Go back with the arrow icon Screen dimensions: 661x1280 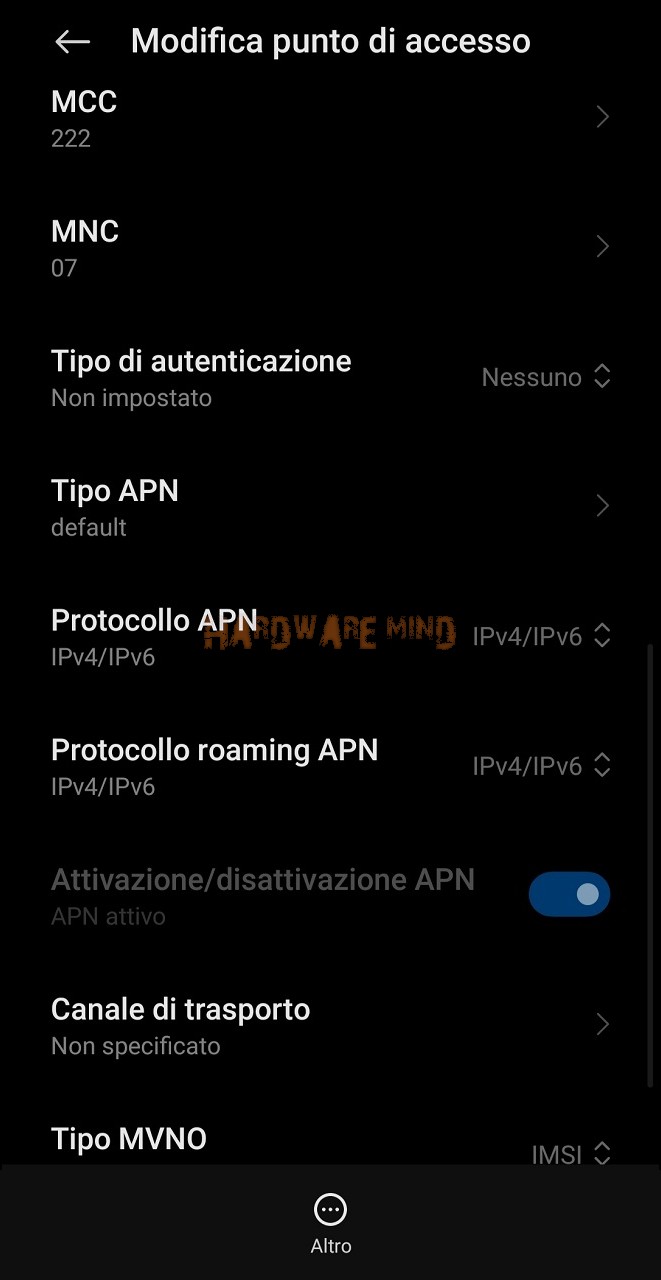coord(72,41)
